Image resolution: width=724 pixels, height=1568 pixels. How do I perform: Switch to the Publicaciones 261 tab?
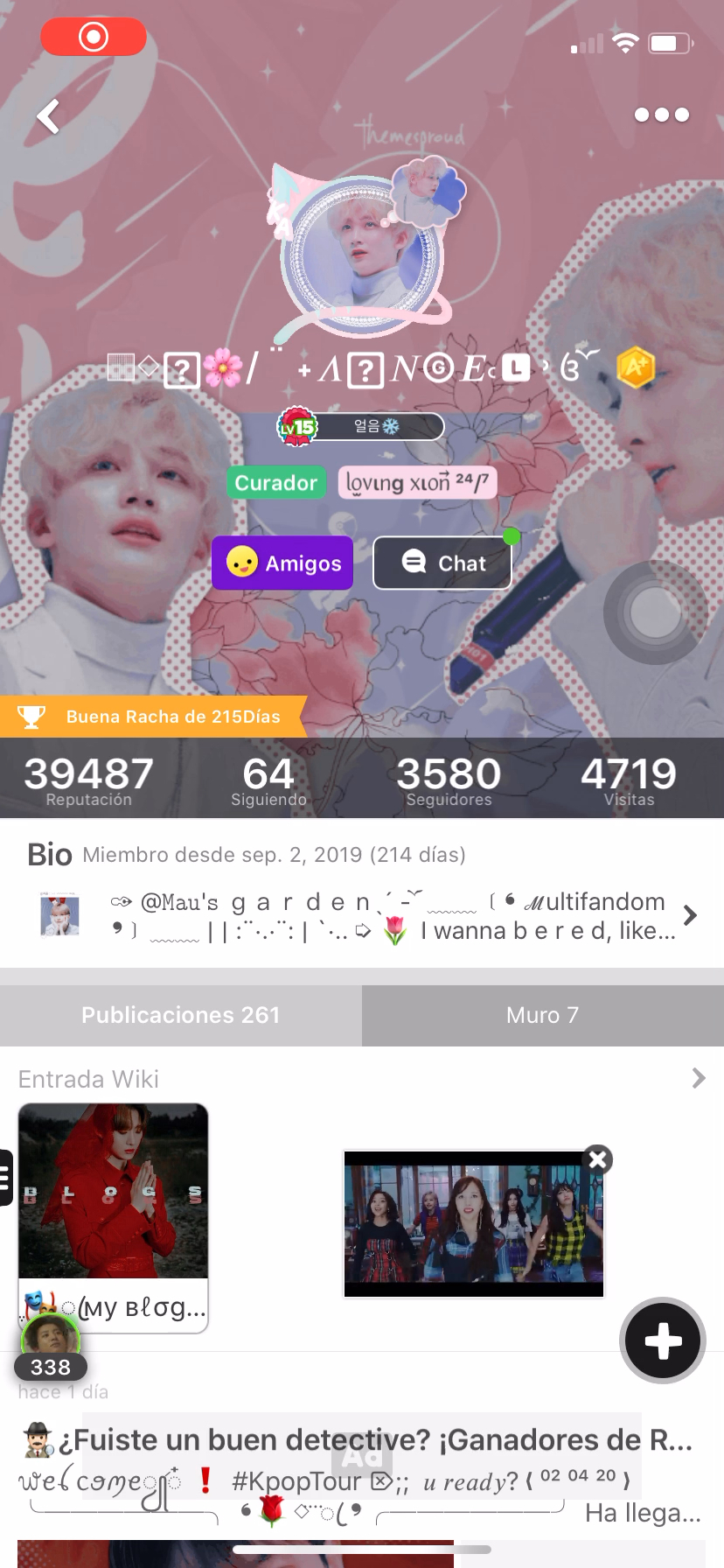click(x=181, y=1015)
